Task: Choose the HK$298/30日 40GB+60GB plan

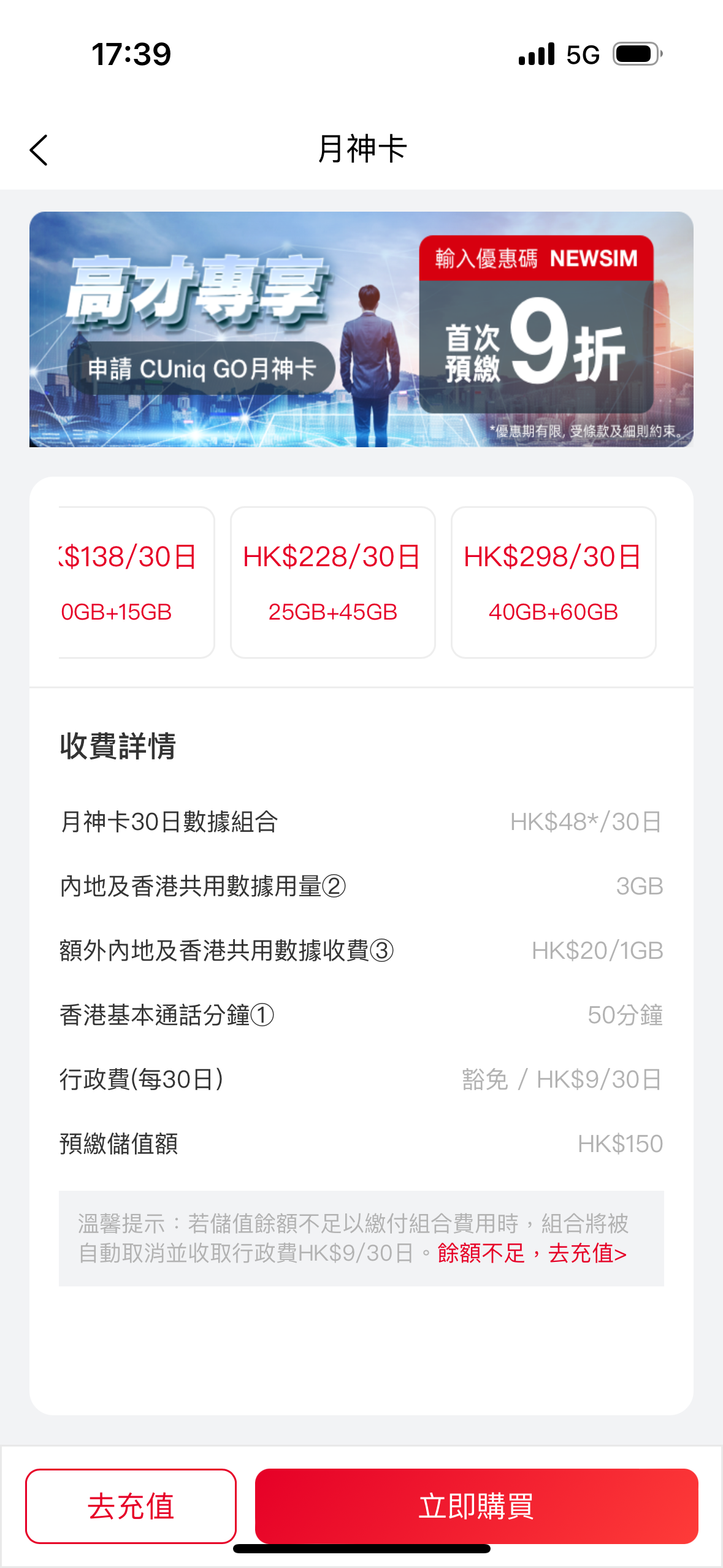Action: [x=553, y=582]
